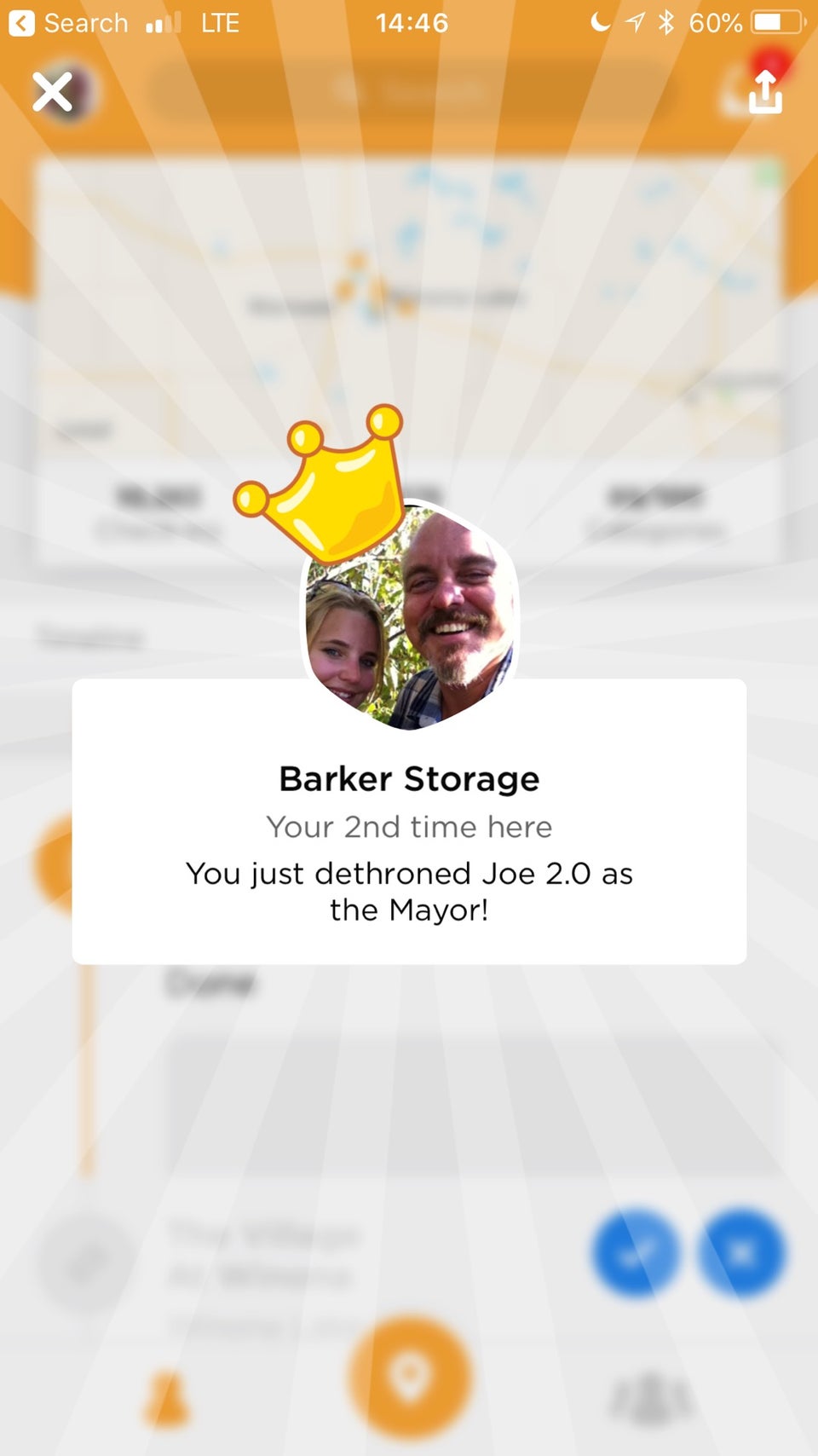This screenshot has height=1456, width=818.
Task: Share the Barker Storage mayorship
Action: click(x=764, y=92)
